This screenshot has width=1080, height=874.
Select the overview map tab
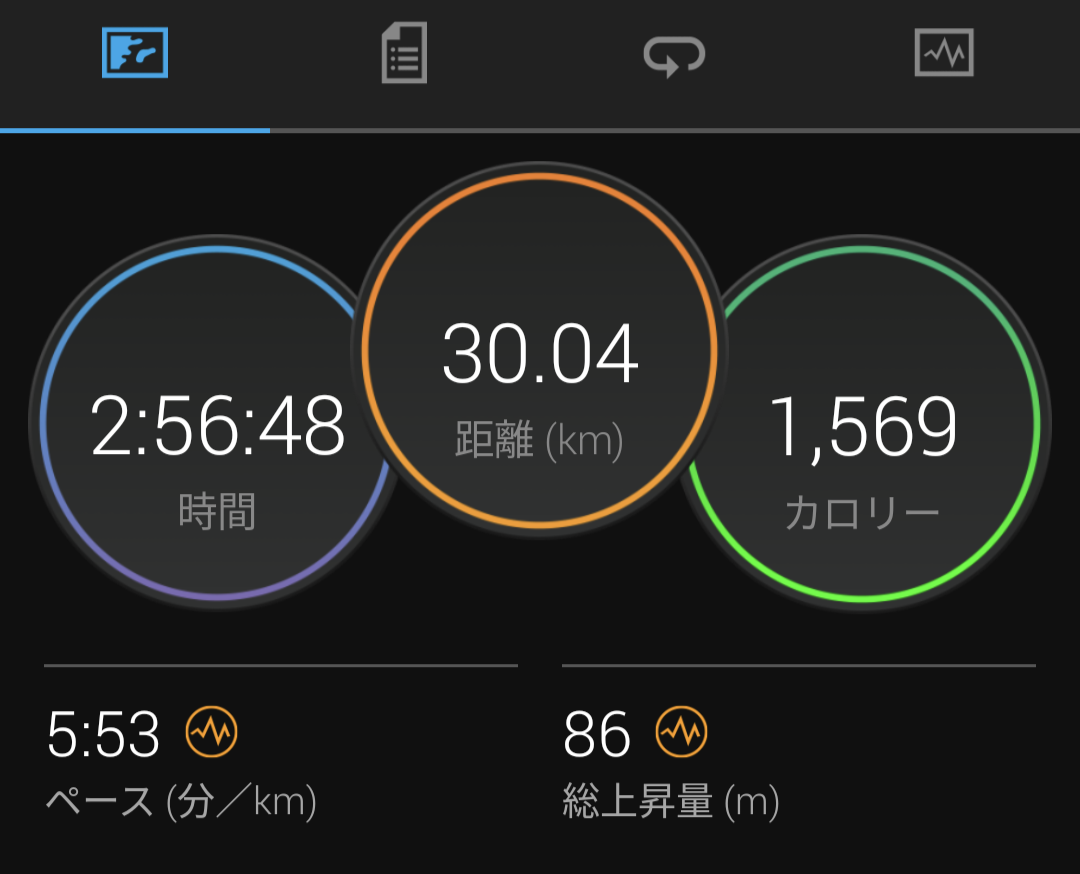pyautogui.click(x=135, y=55)
